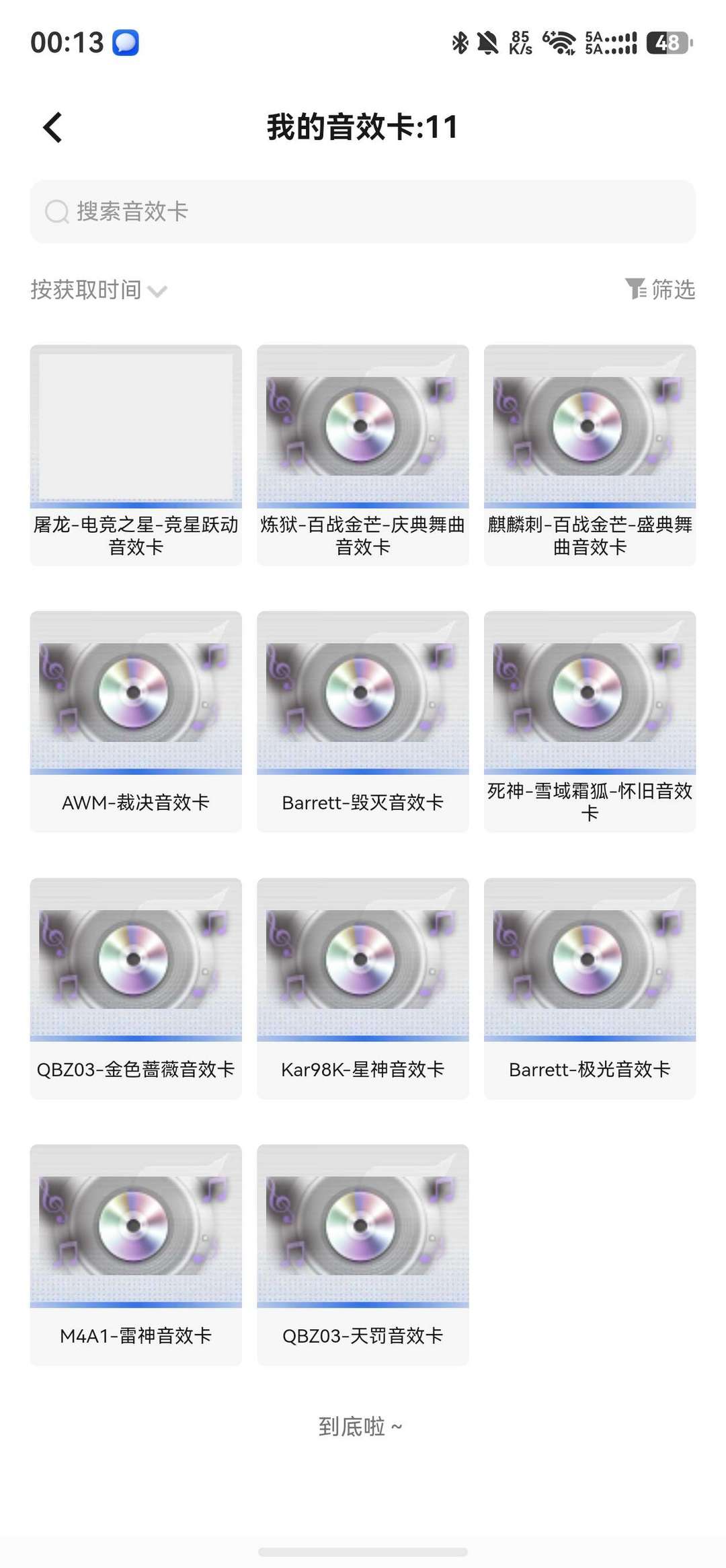
Task: Open the Kar98K-星神音效卡 card
Action: tap(363, 988)
